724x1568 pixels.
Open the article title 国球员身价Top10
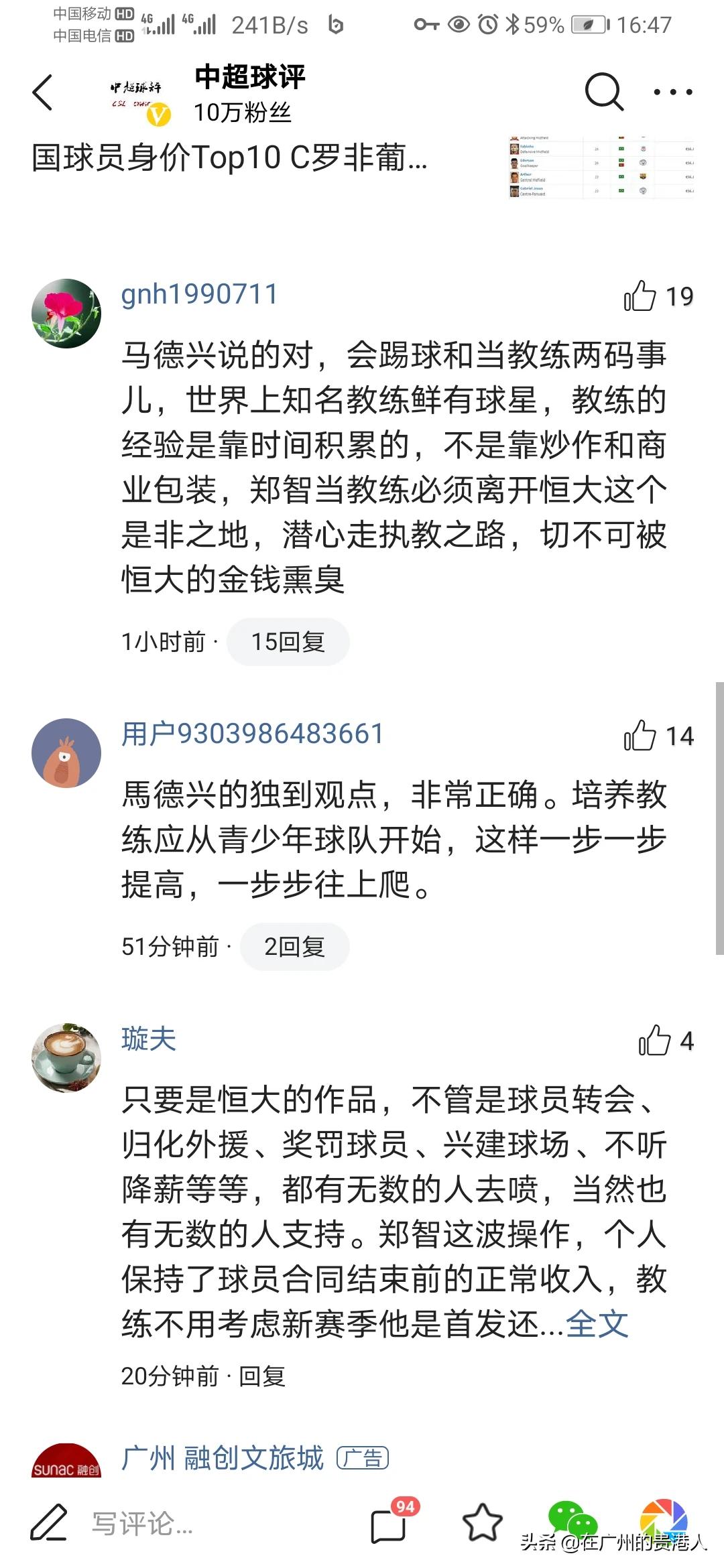point(228,159)
